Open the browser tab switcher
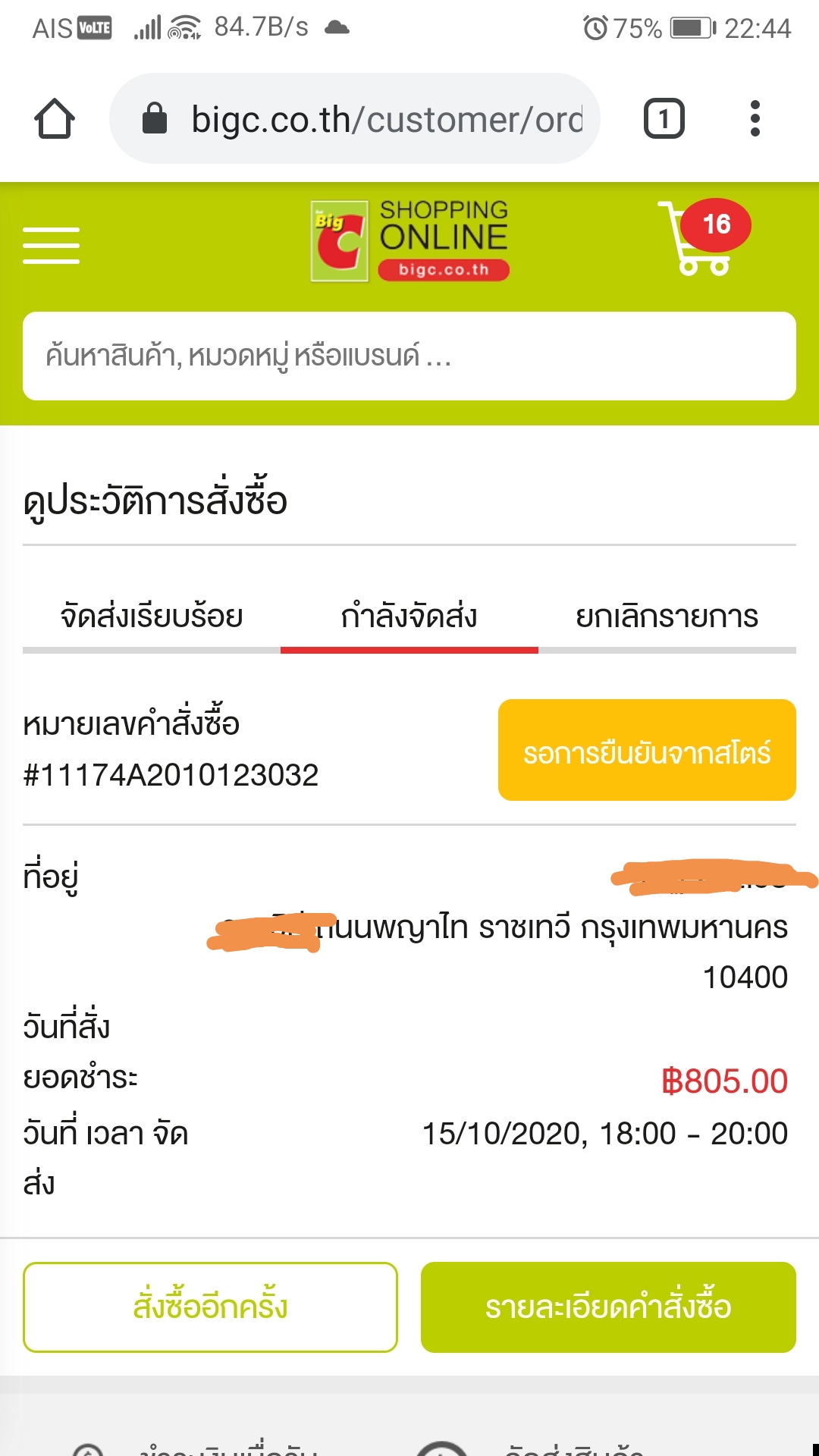Screen dimensions: 819x1456 (664, 119)
